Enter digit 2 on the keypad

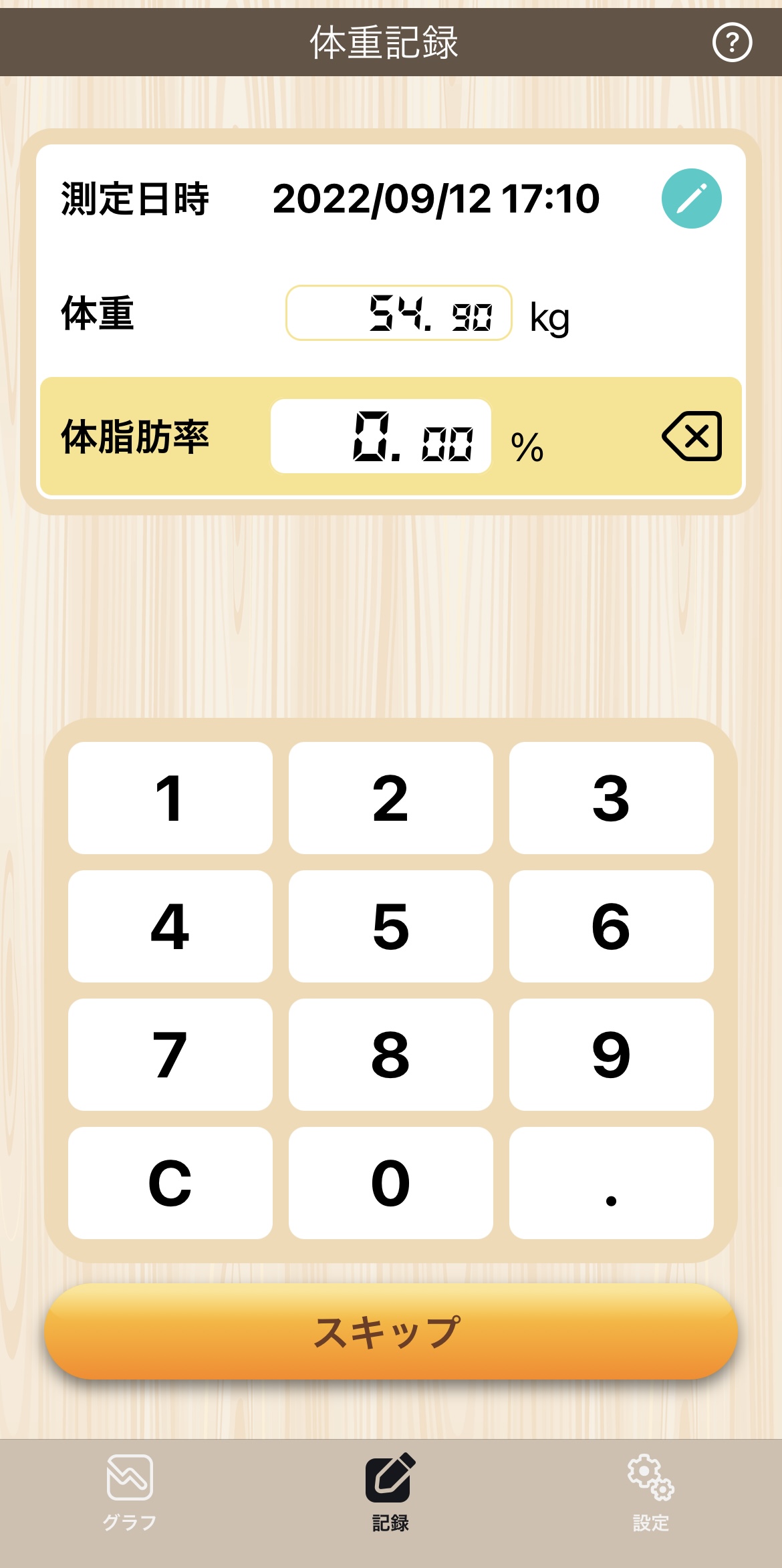click(x=391, y=798)
